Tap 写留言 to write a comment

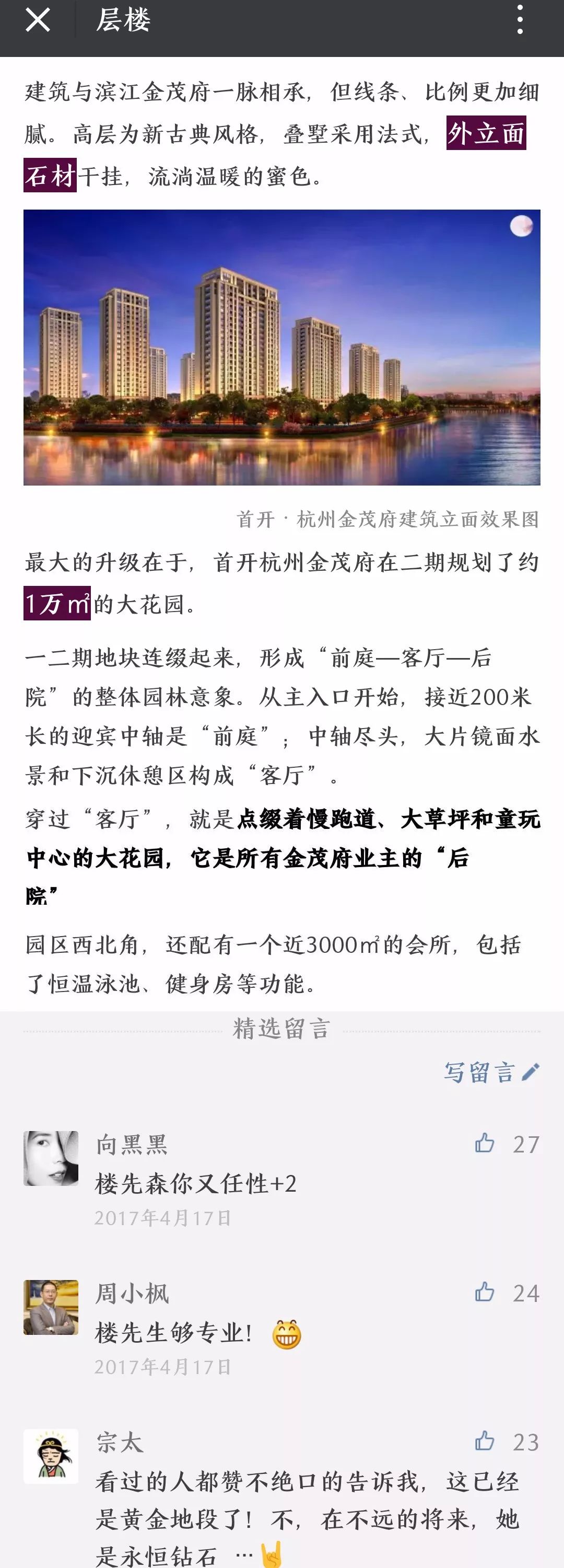pyautogui.click(x=491, y=1073)
